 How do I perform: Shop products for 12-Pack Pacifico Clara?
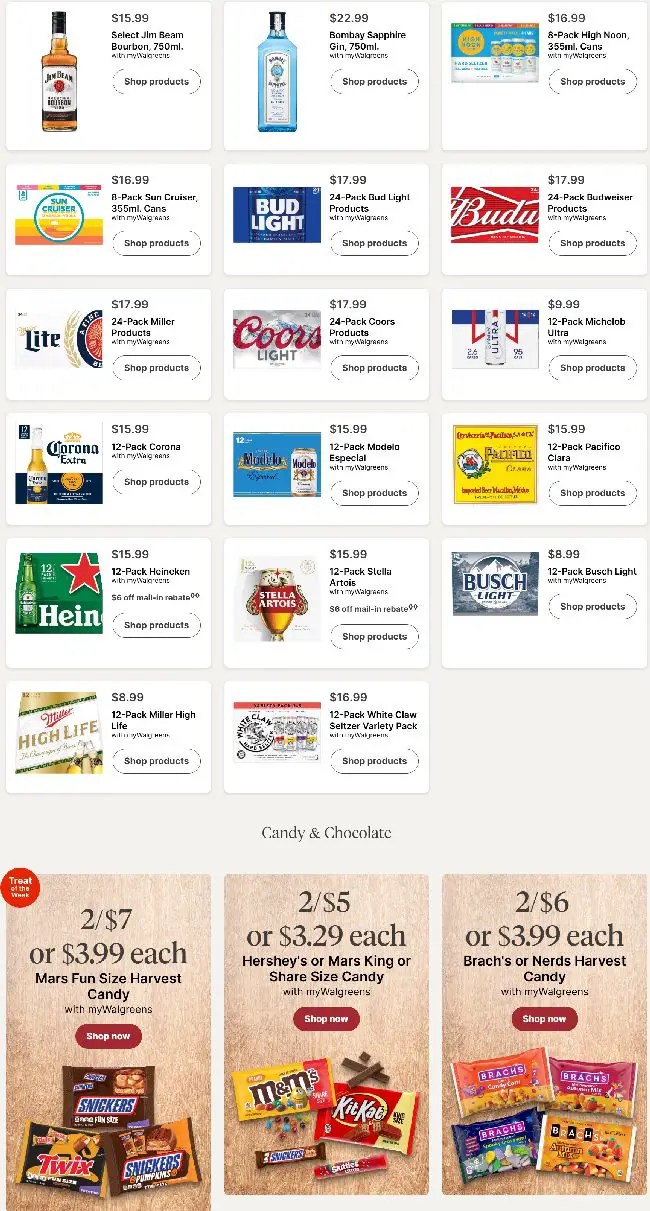[x=592, y=493]
